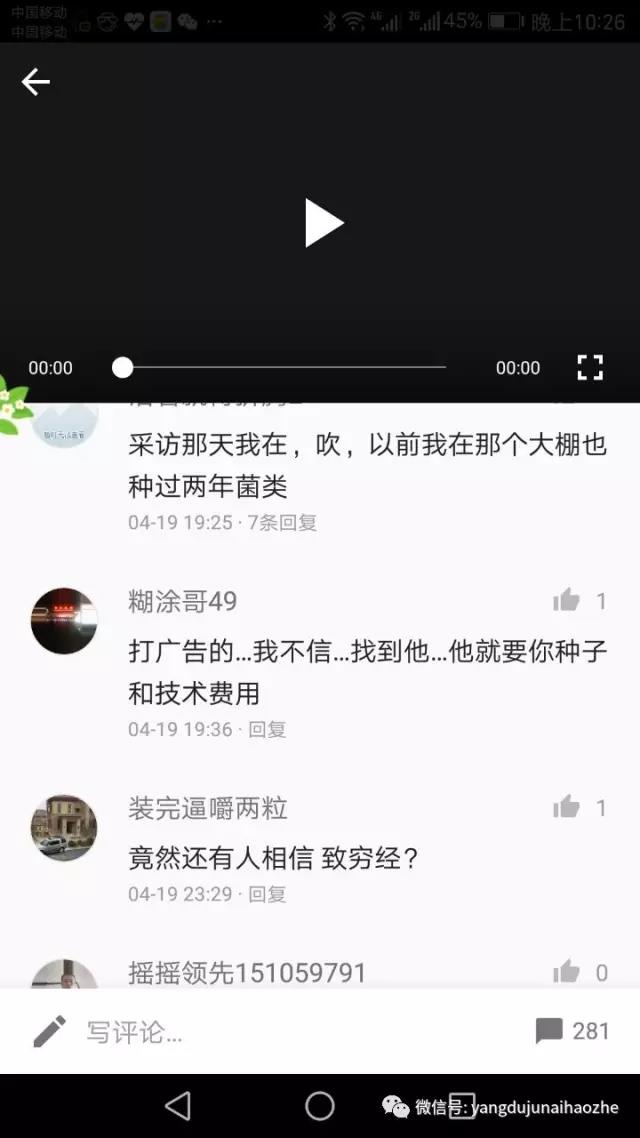The width and height of the screenshot is (640, 1138).
Task: Reply to 糊涂哥49's comment
Action: click(x=267, y=730)
